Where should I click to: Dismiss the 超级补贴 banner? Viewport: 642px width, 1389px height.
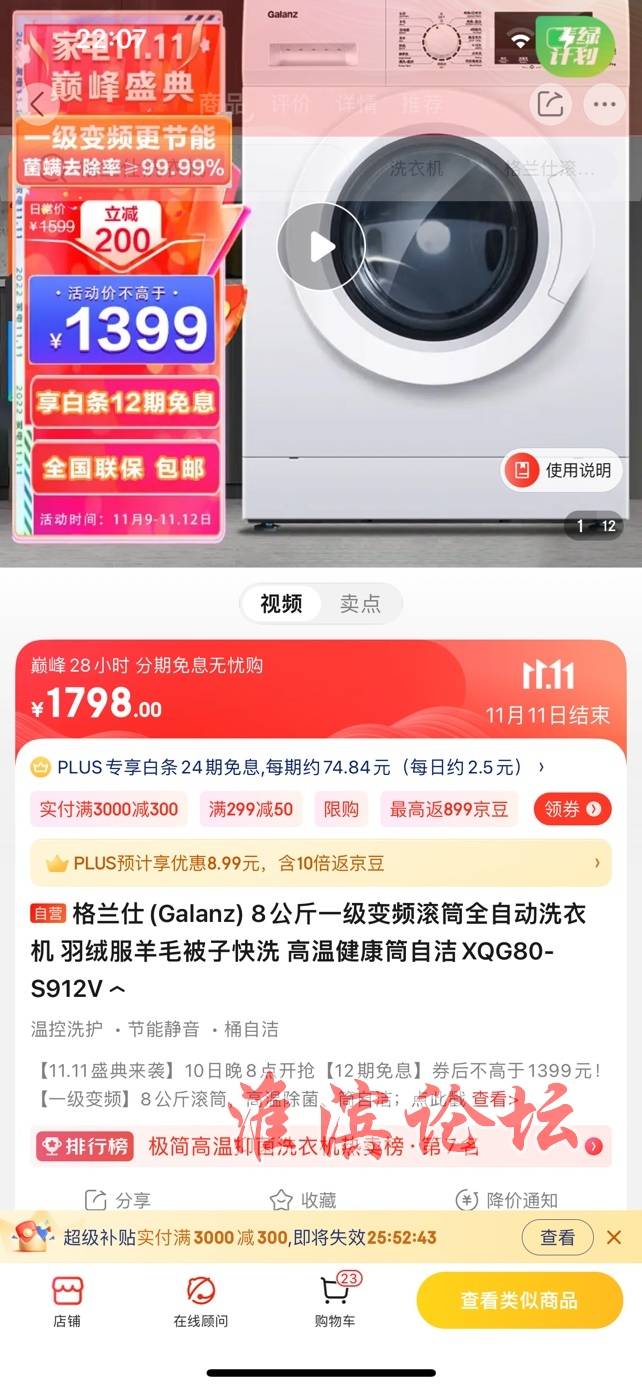(614, 1237)
